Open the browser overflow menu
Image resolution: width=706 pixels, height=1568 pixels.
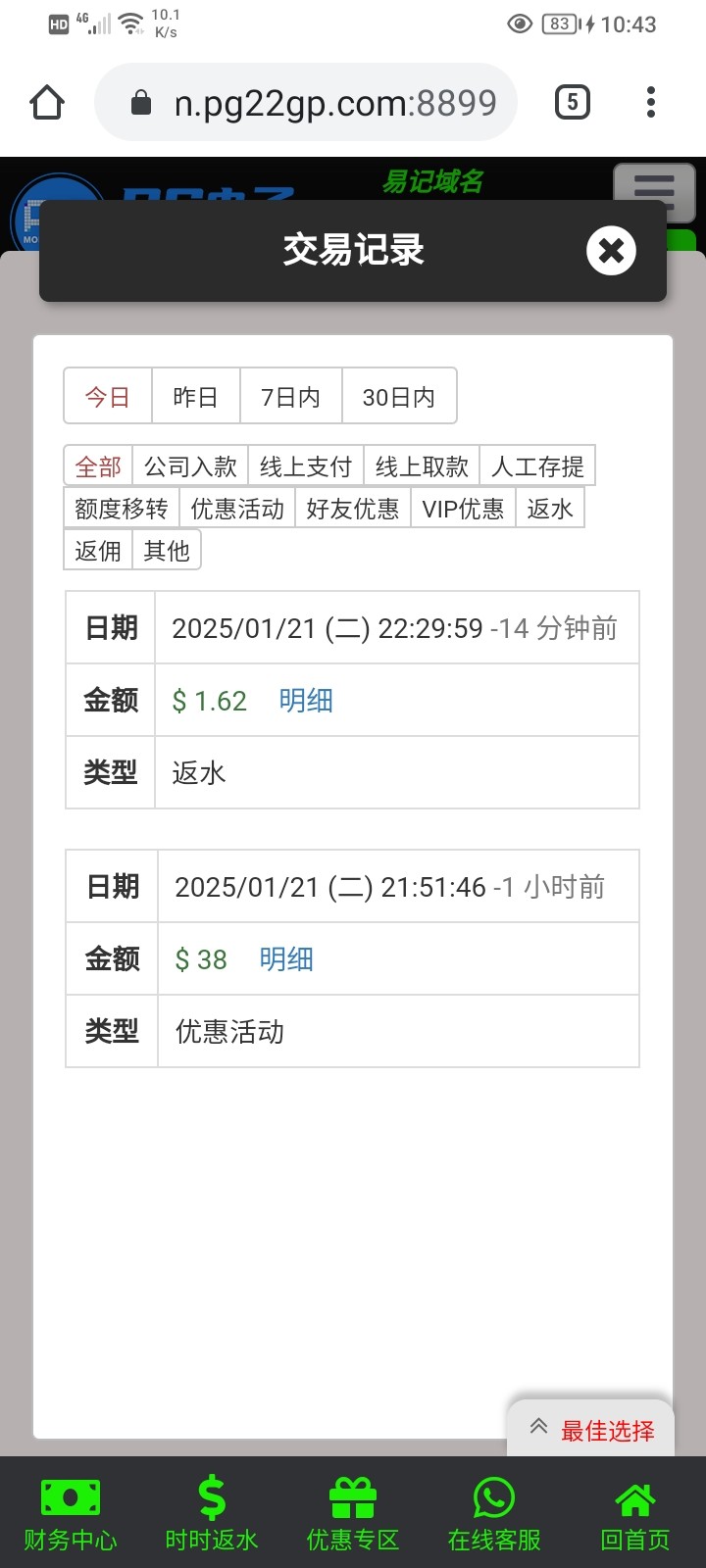[x=651, y=102]
